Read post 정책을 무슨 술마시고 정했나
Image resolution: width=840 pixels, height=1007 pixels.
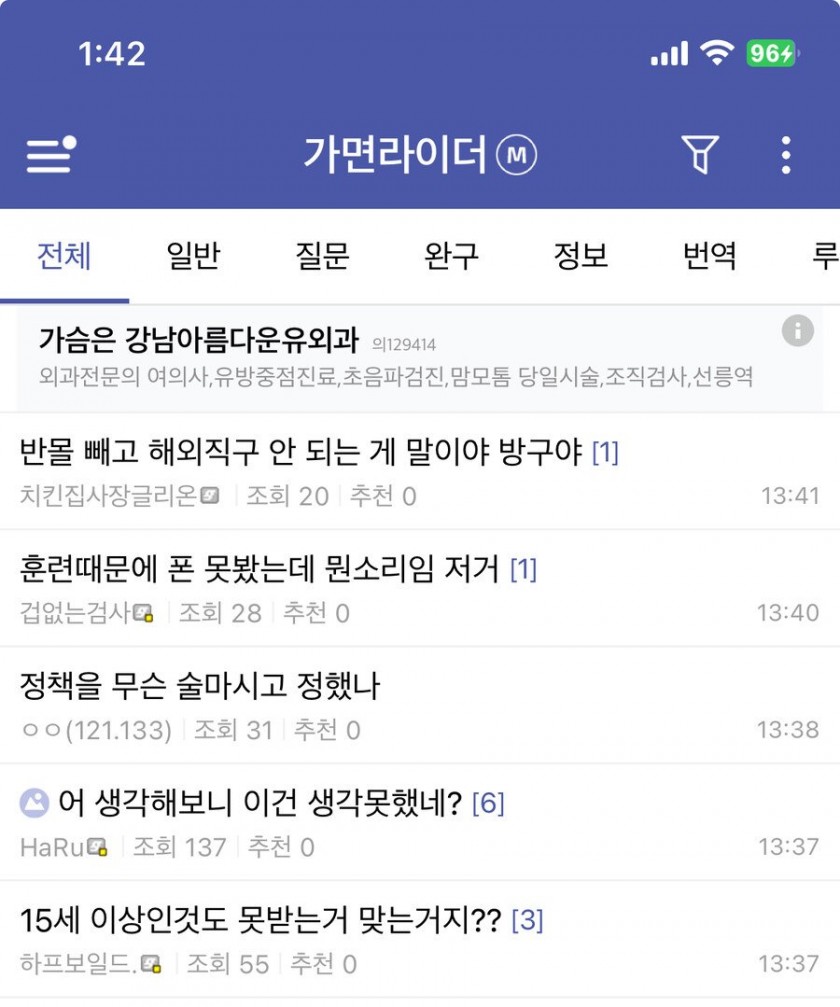coord(200,687)
